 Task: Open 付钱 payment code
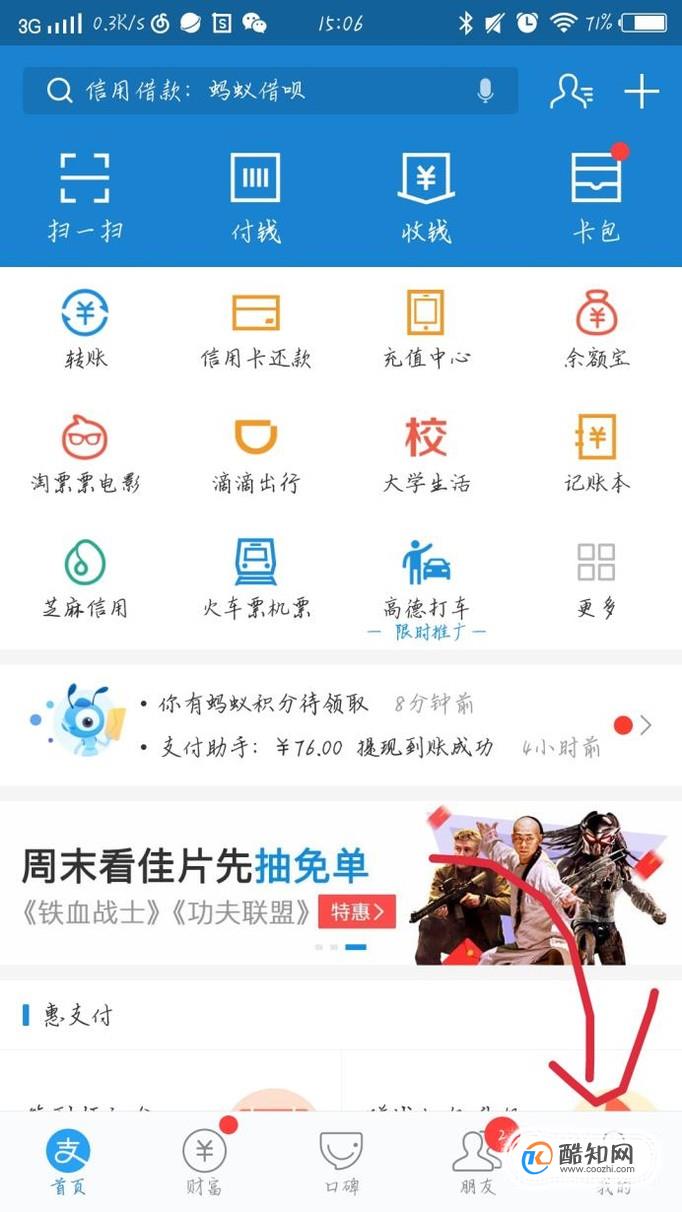pyautogui.click(x=255, y=196)
